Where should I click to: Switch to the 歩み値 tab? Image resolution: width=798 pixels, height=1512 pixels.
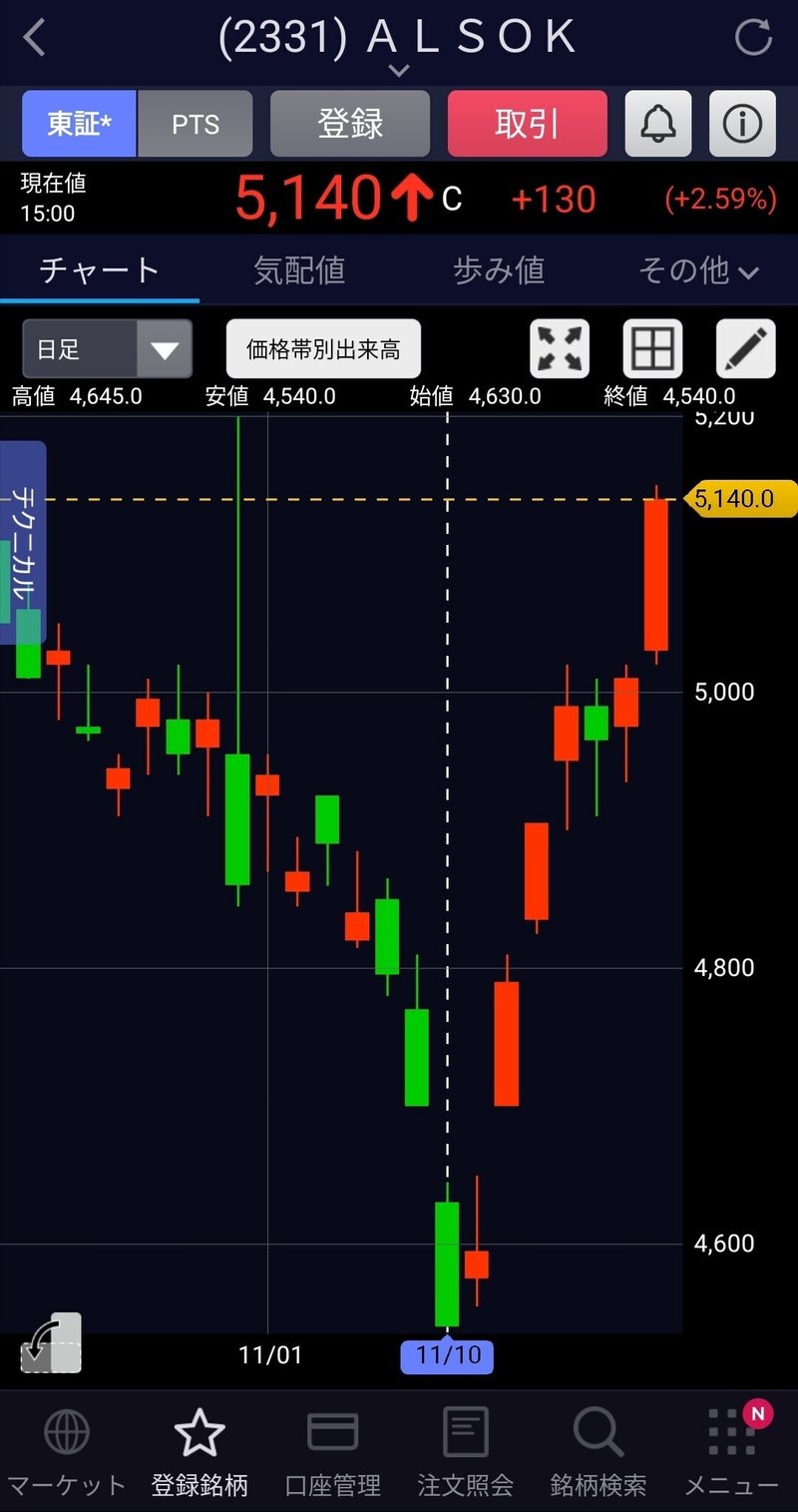(x=499, y=270)
